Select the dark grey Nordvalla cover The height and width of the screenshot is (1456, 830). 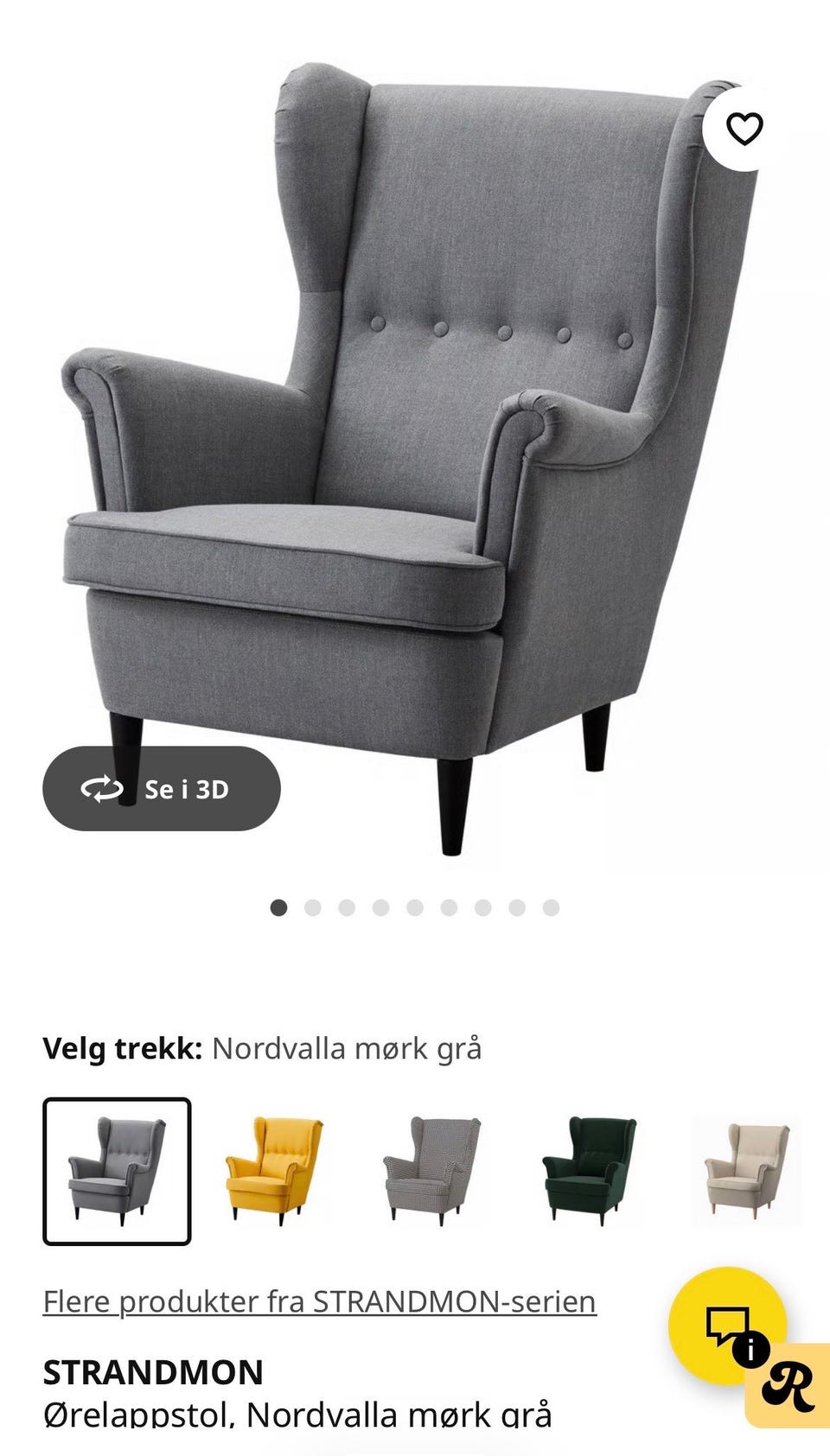117,1171
